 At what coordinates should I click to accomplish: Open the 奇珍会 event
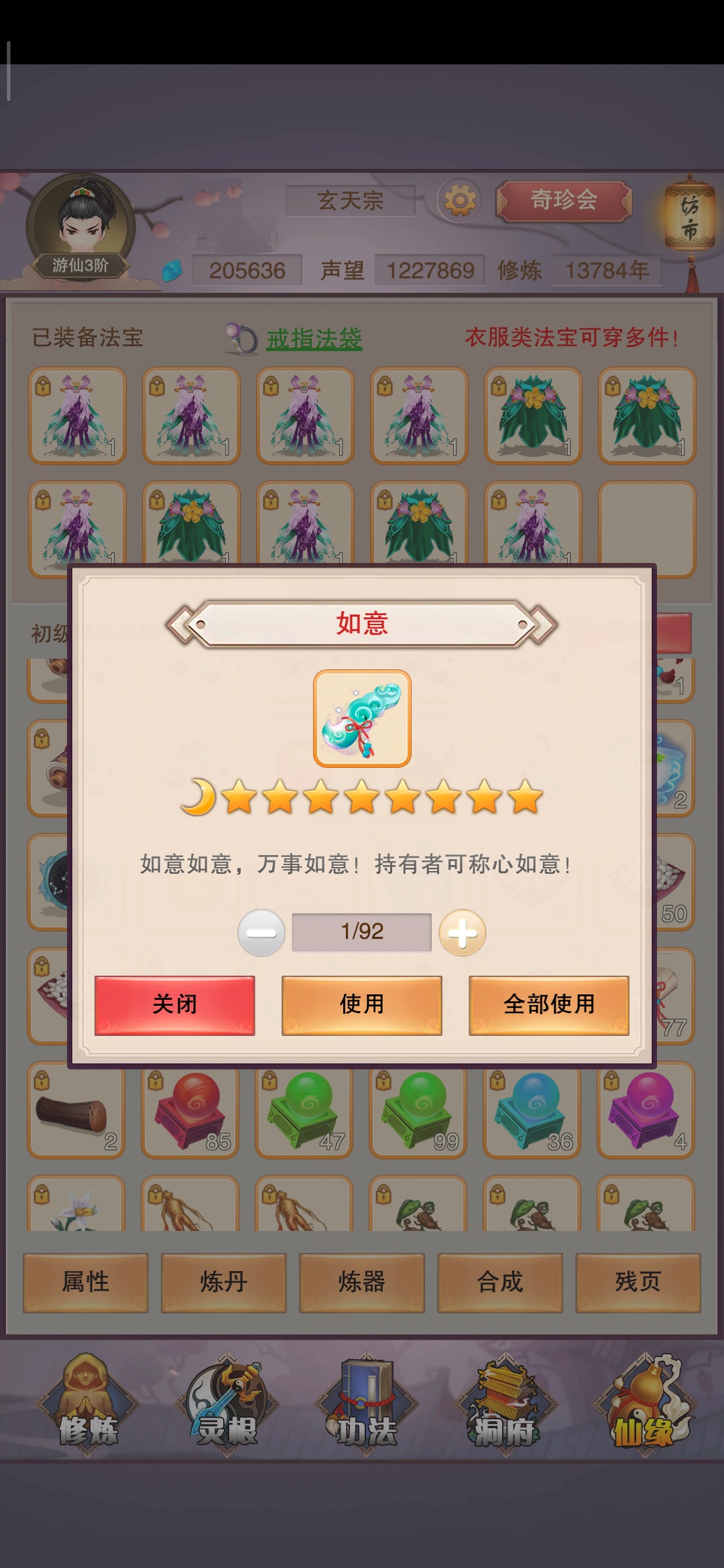(564, 200)
